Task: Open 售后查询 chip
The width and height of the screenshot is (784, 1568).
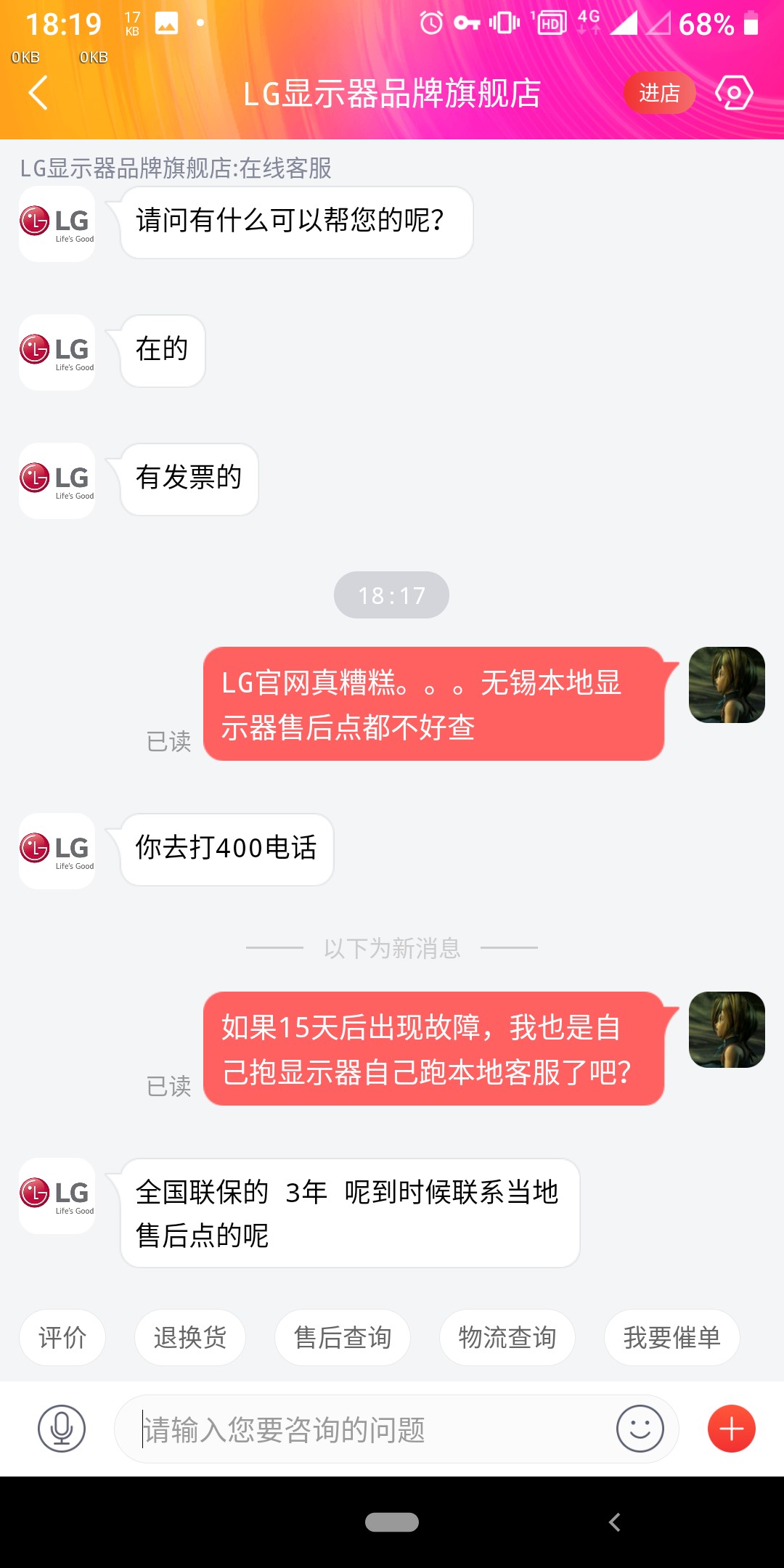Action: click(x=343, y=1337)
